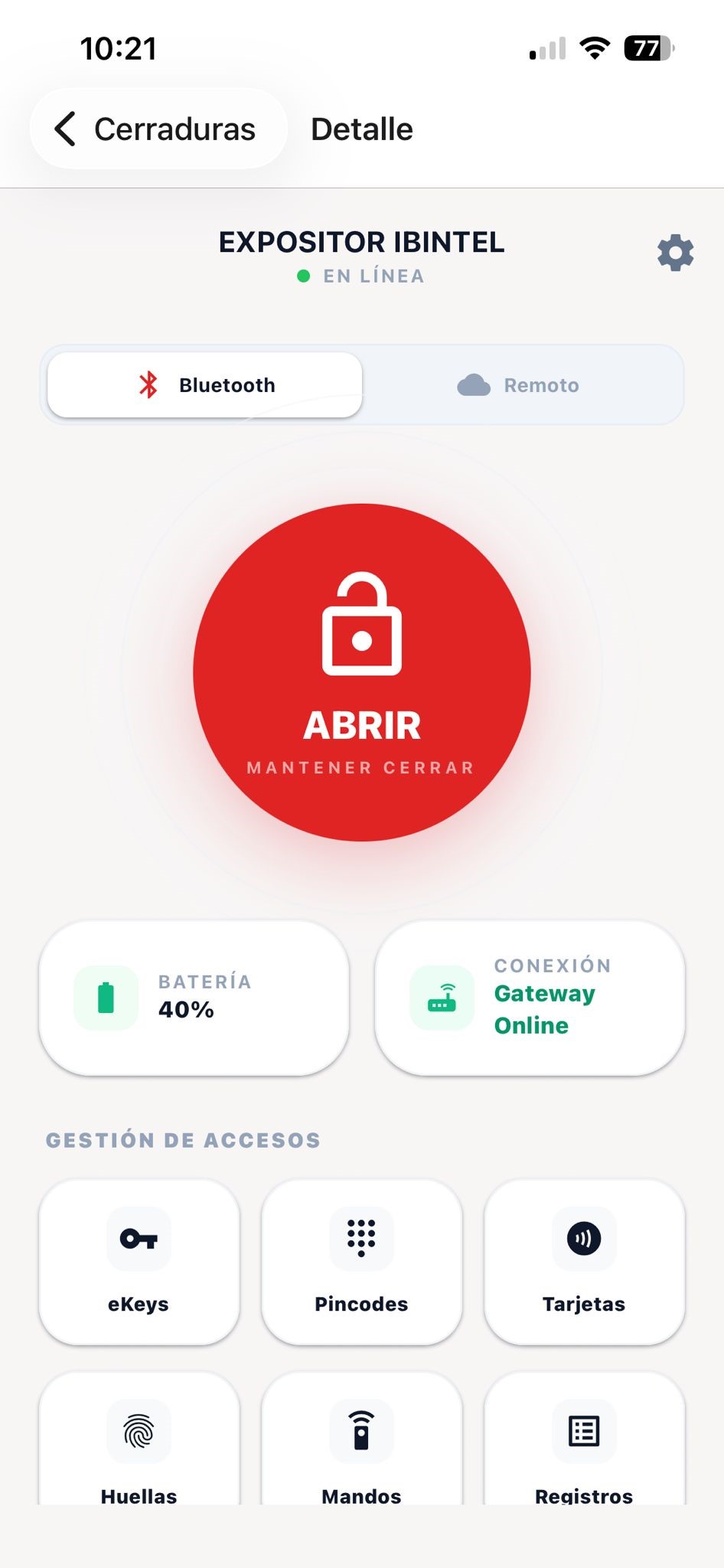Tap the red ABRIR unlock button
This screenshot has width=724, height=1568.
(362, 672)
